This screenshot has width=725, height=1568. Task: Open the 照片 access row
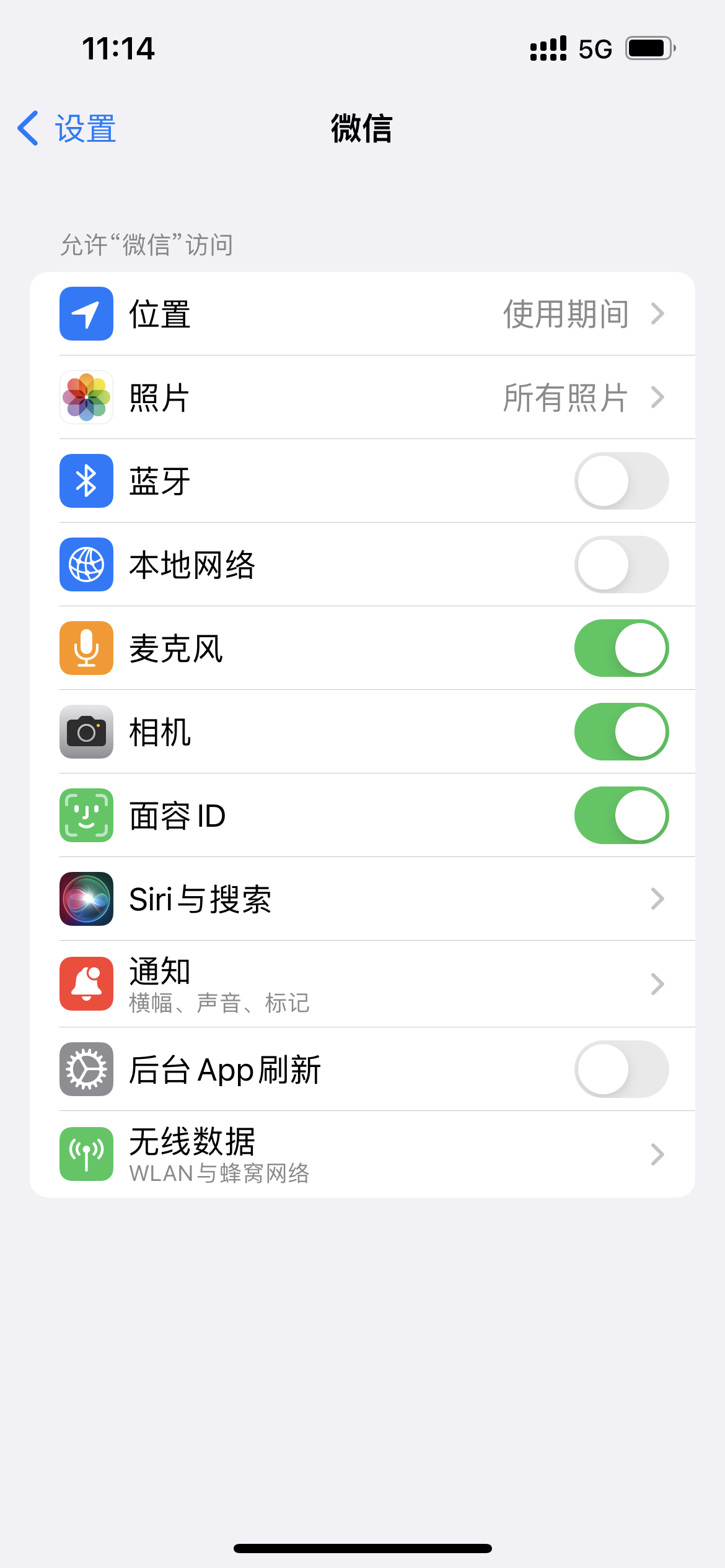pos(362,398)
